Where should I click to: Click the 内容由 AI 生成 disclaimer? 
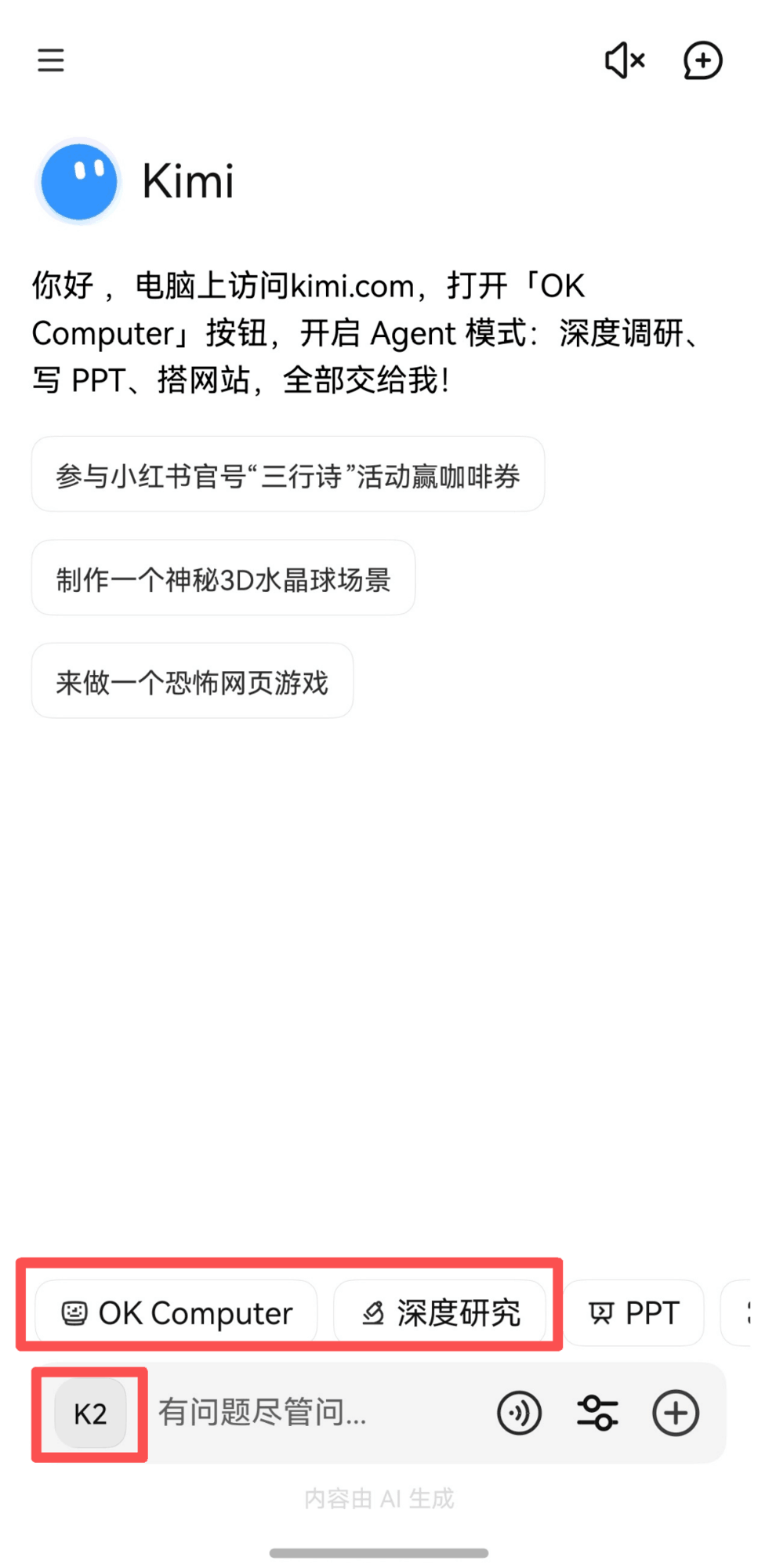(379, 1497)
